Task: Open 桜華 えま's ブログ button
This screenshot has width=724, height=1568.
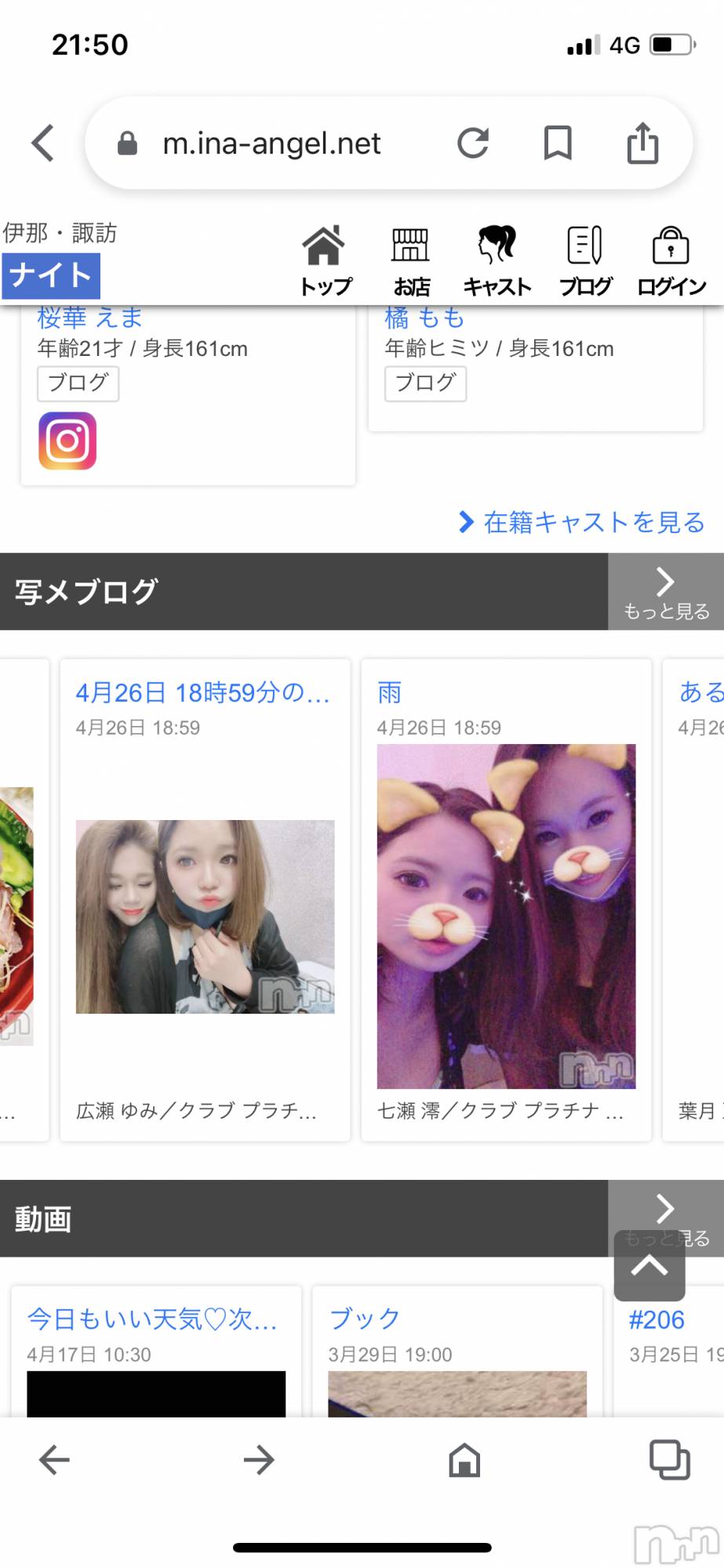Action: pyautogui.click(x=78, y=383)
